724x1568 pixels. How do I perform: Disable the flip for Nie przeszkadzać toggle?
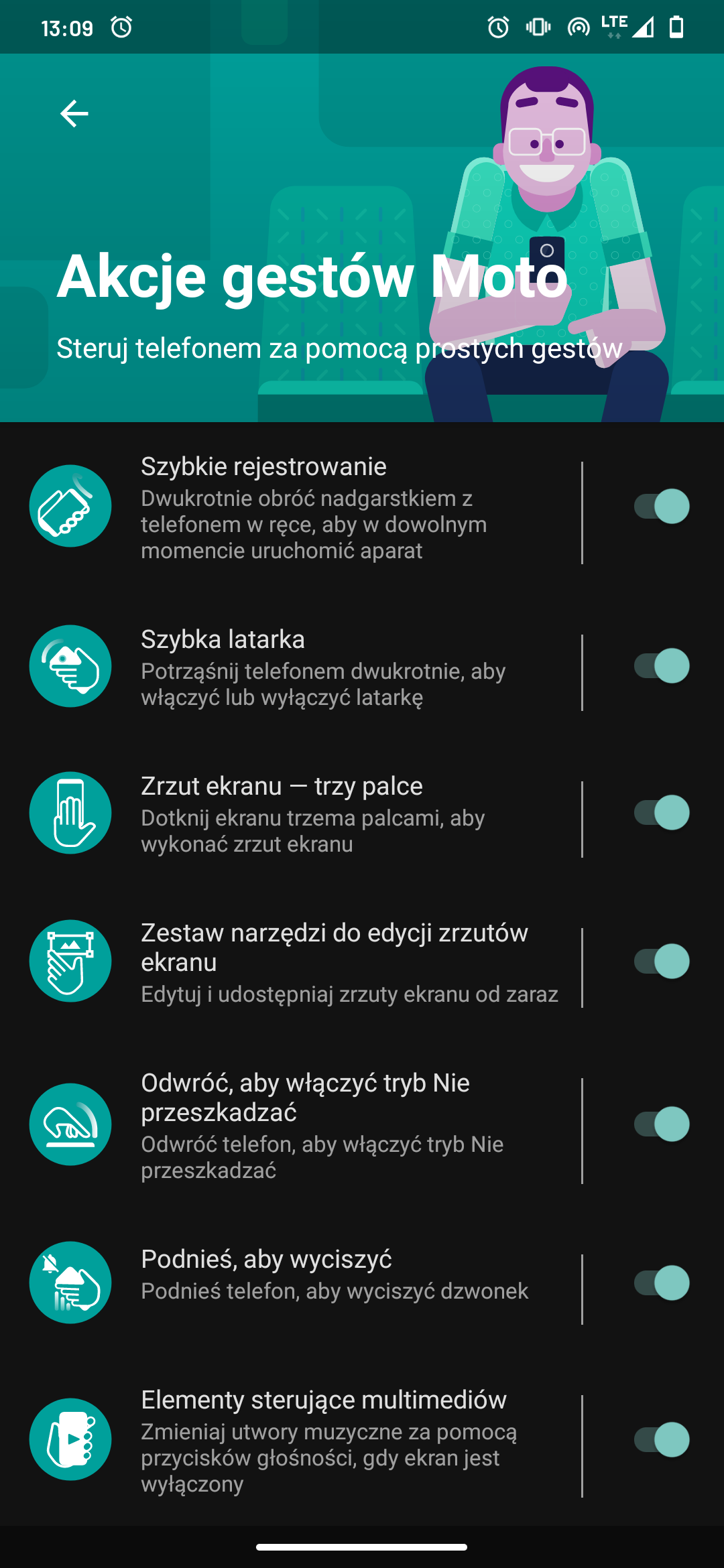662,1124
